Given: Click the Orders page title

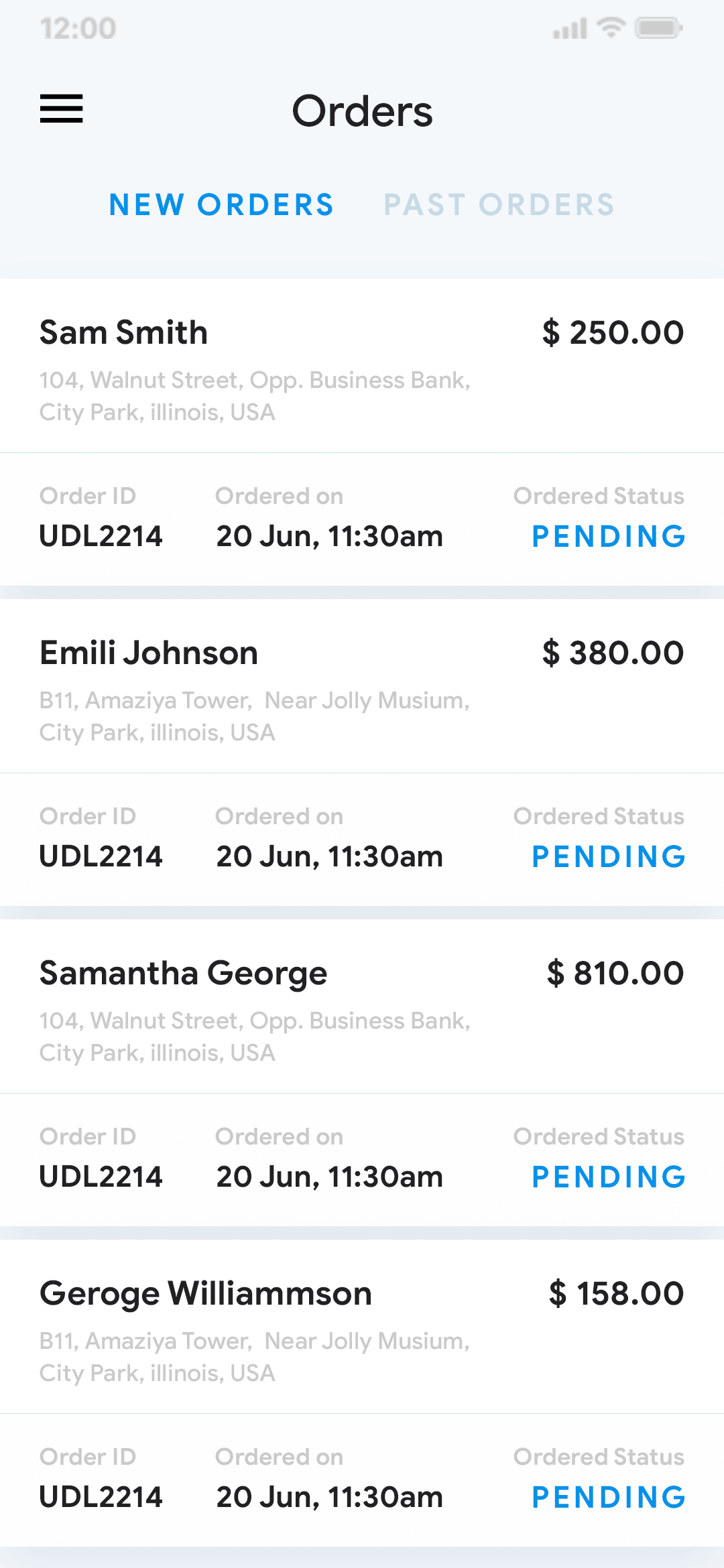Looking at the screenshot, I should point(362,111).
